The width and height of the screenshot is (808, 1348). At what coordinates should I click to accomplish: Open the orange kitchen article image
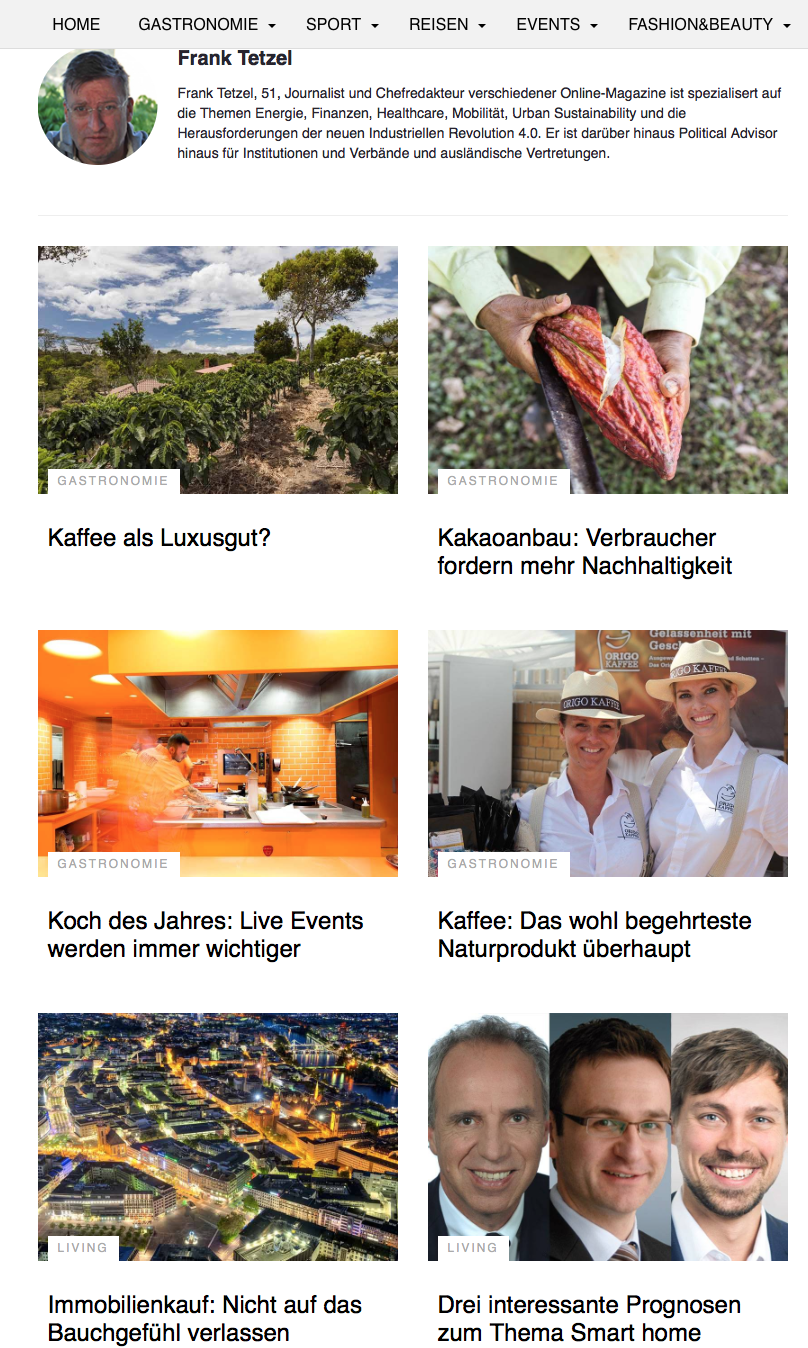pos(218,745)
